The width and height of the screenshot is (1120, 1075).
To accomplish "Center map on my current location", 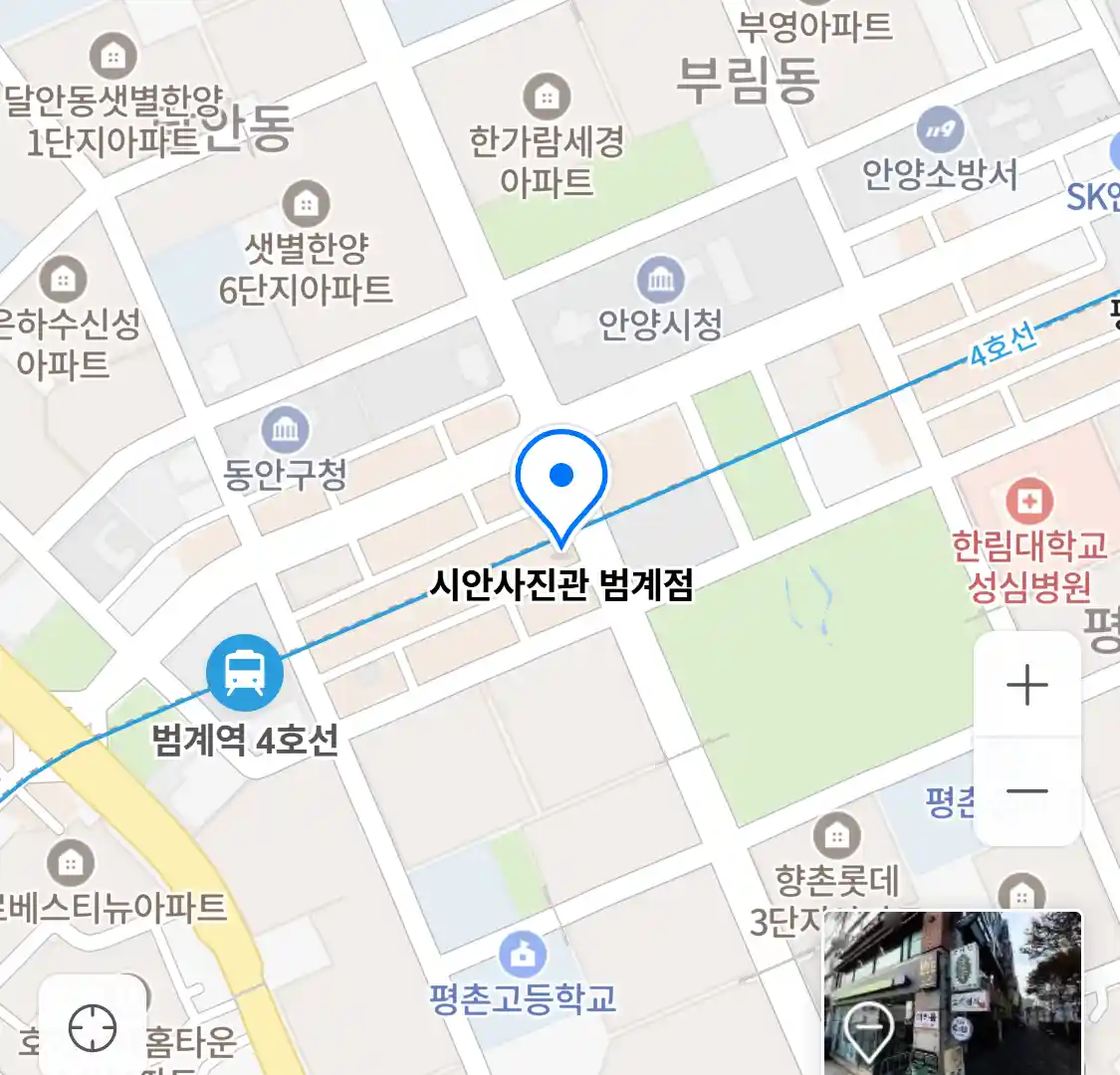I will click(x=92, y=1028).
